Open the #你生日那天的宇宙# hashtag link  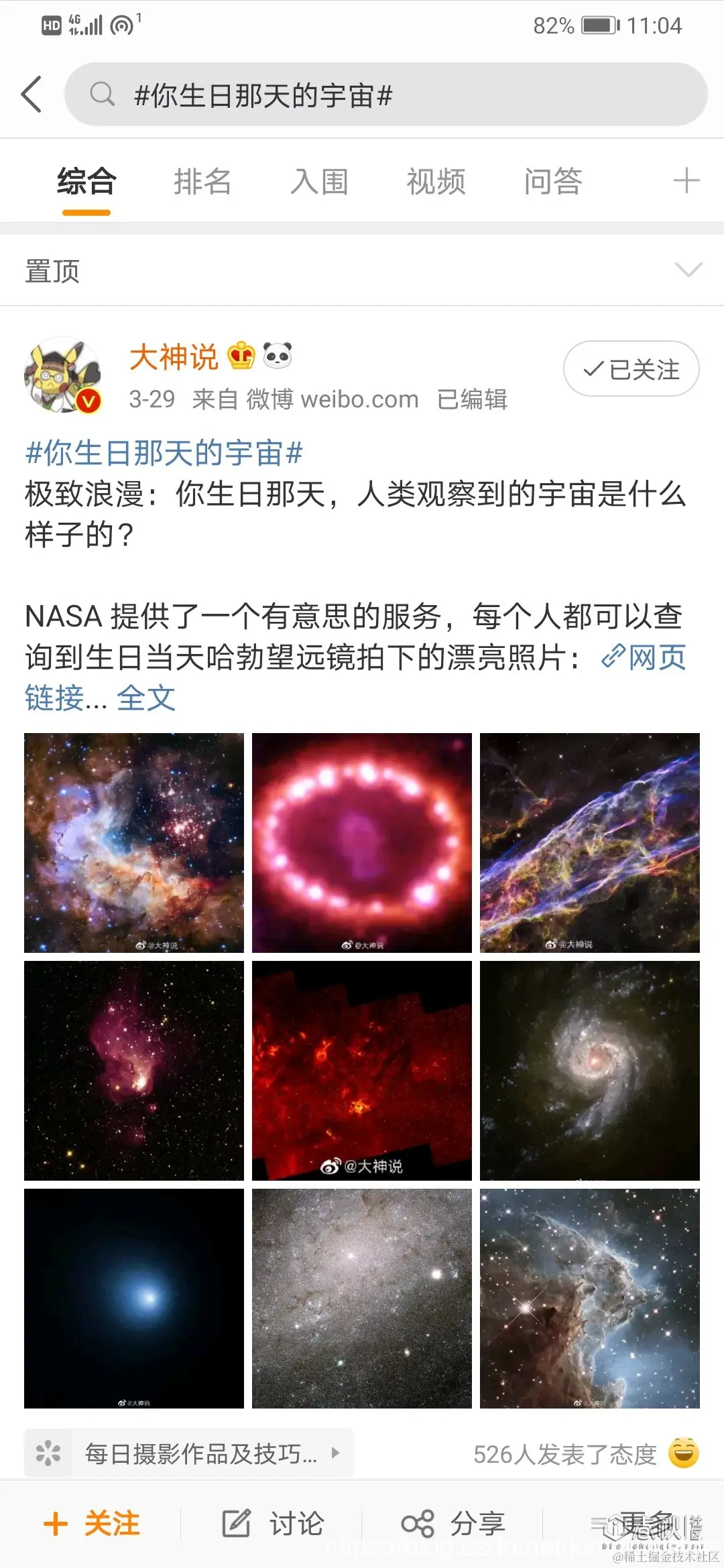click(165, 454)
